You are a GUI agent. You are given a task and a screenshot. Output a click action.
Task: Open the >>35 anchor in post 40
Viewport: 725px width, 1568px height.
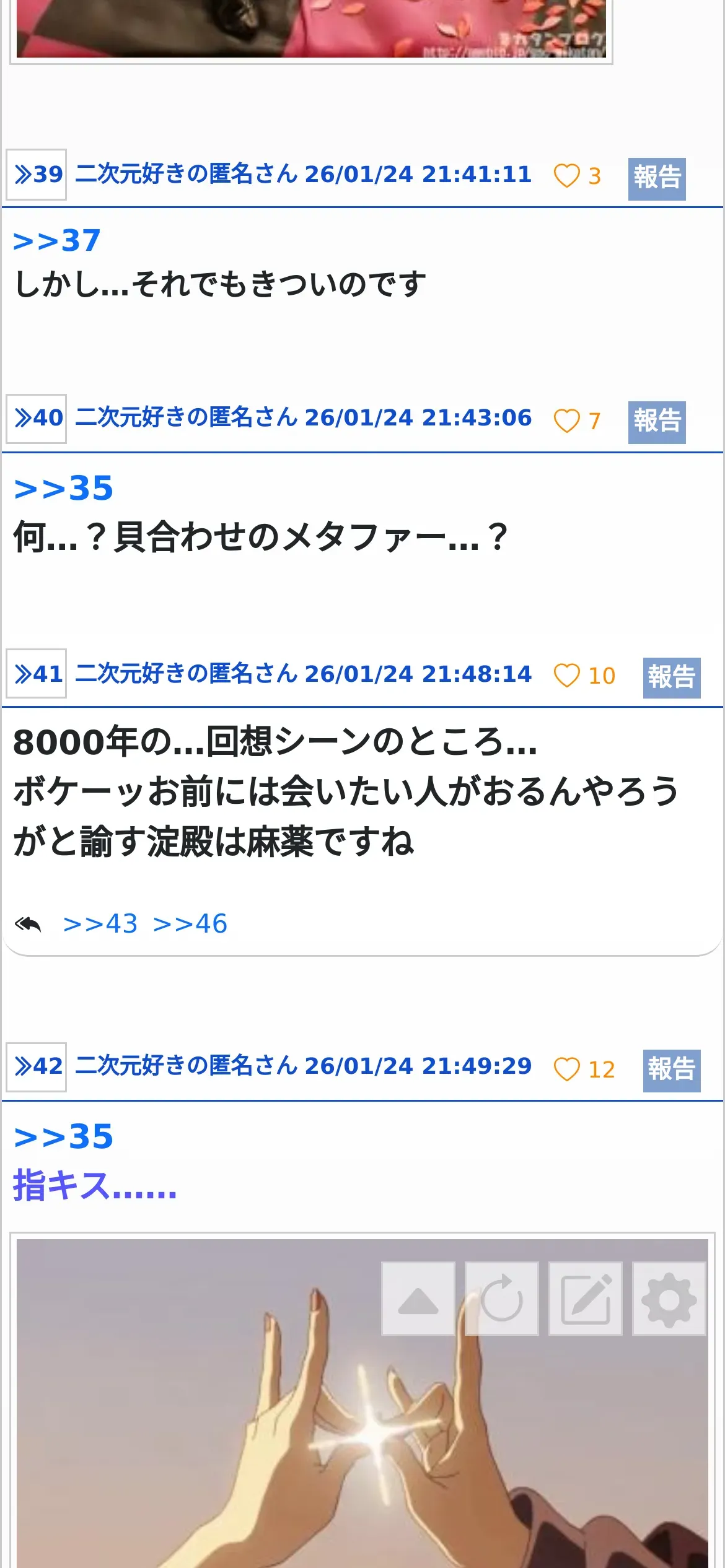click(x=64, y=488)
